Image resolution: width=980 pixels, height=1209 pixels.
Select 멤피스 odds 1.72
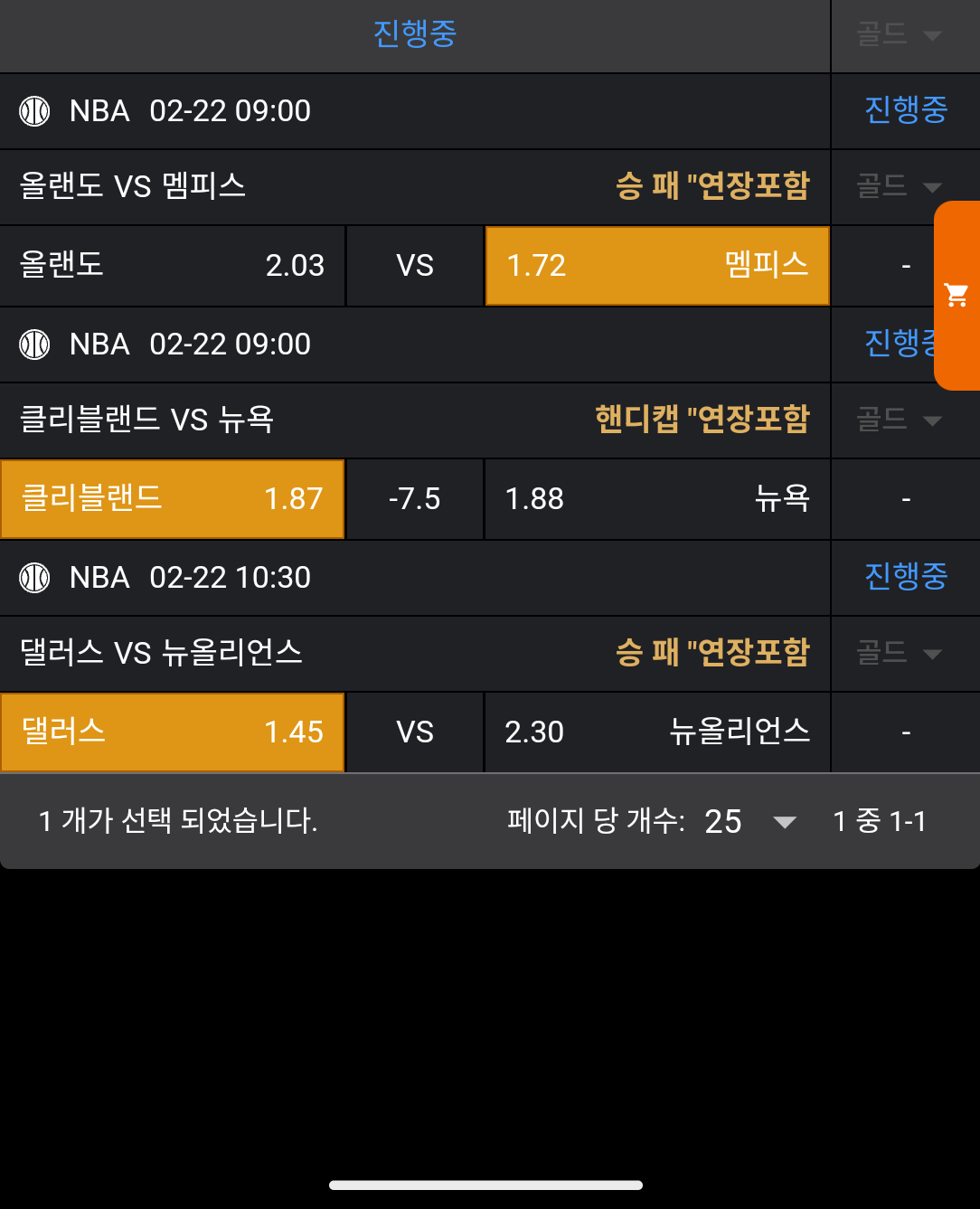(657, 266)
